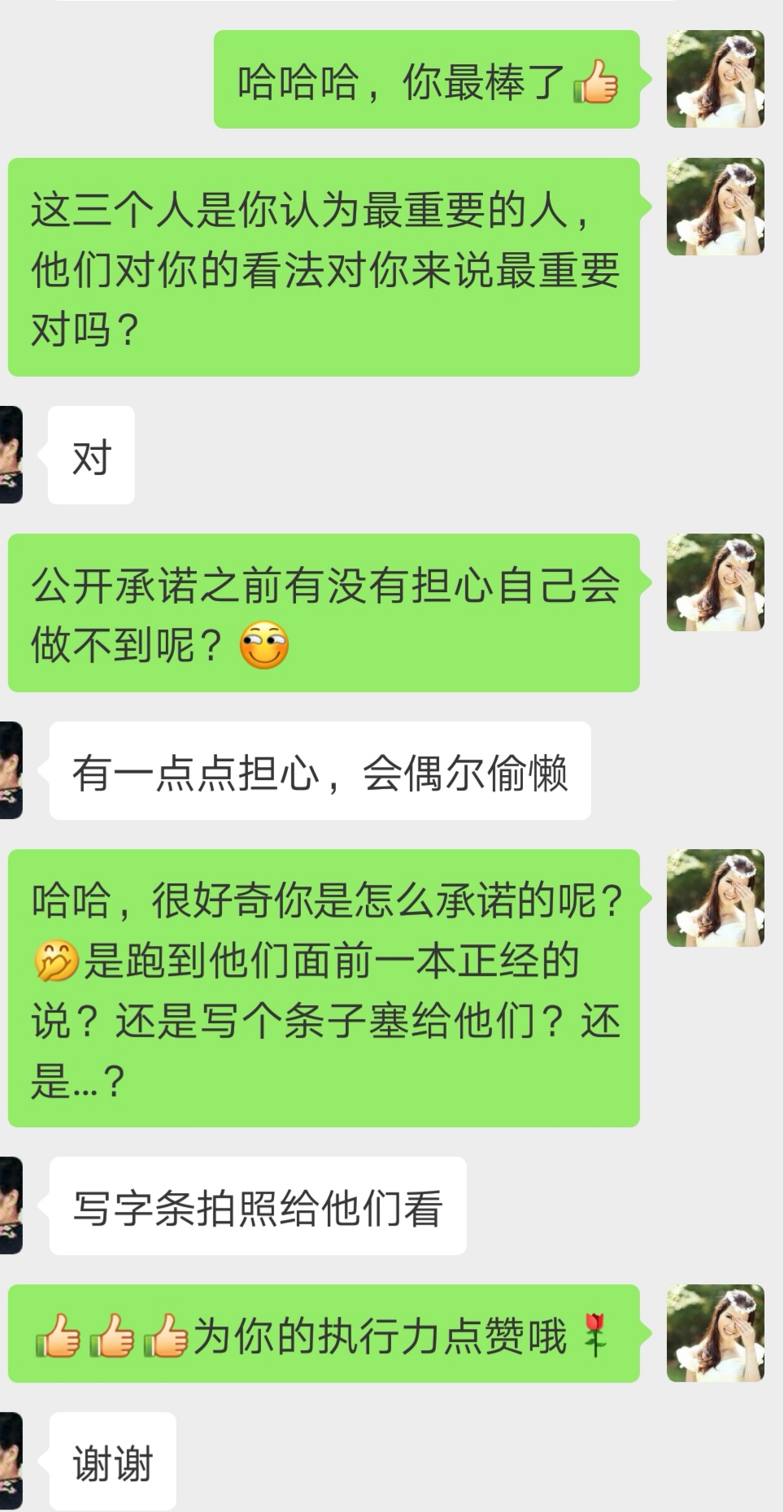Tap avatar beside 很好奇你是怎么承诺的呢 message

coord(715,898)
